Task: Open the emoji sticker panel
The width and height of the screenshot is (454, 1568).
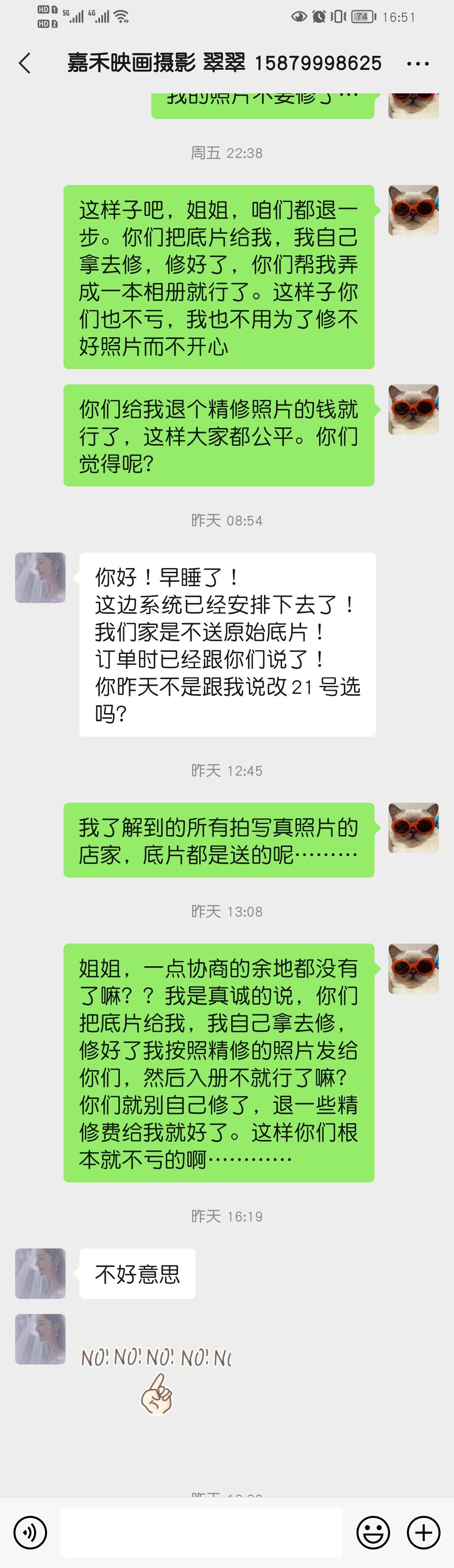Action: (x=373, y=1532)
